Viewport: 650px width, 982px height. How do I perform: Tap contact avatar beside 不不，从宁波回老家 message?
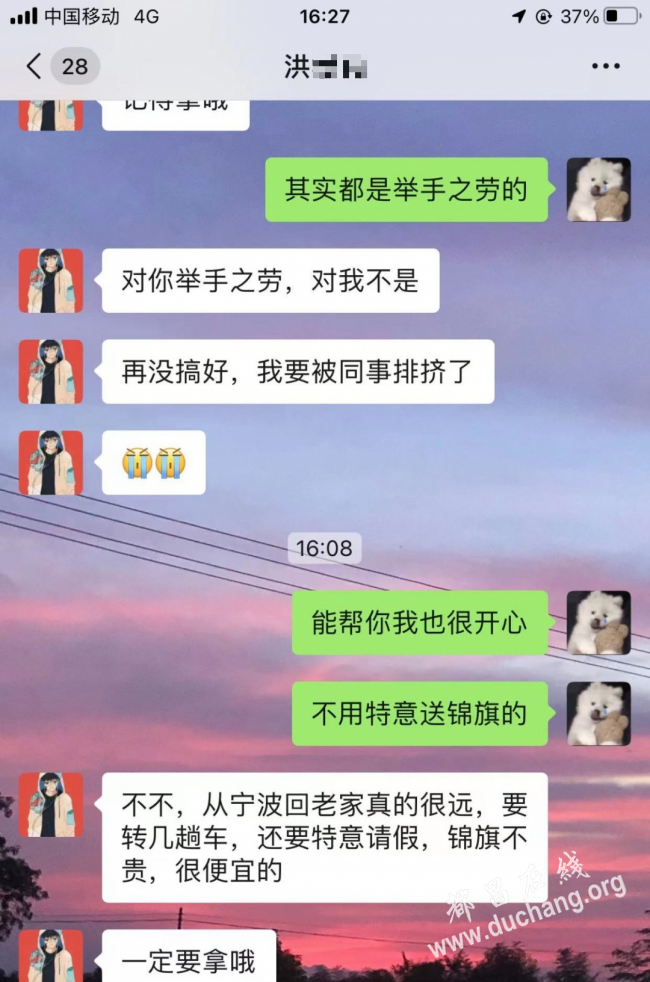(x=51, y=805)
